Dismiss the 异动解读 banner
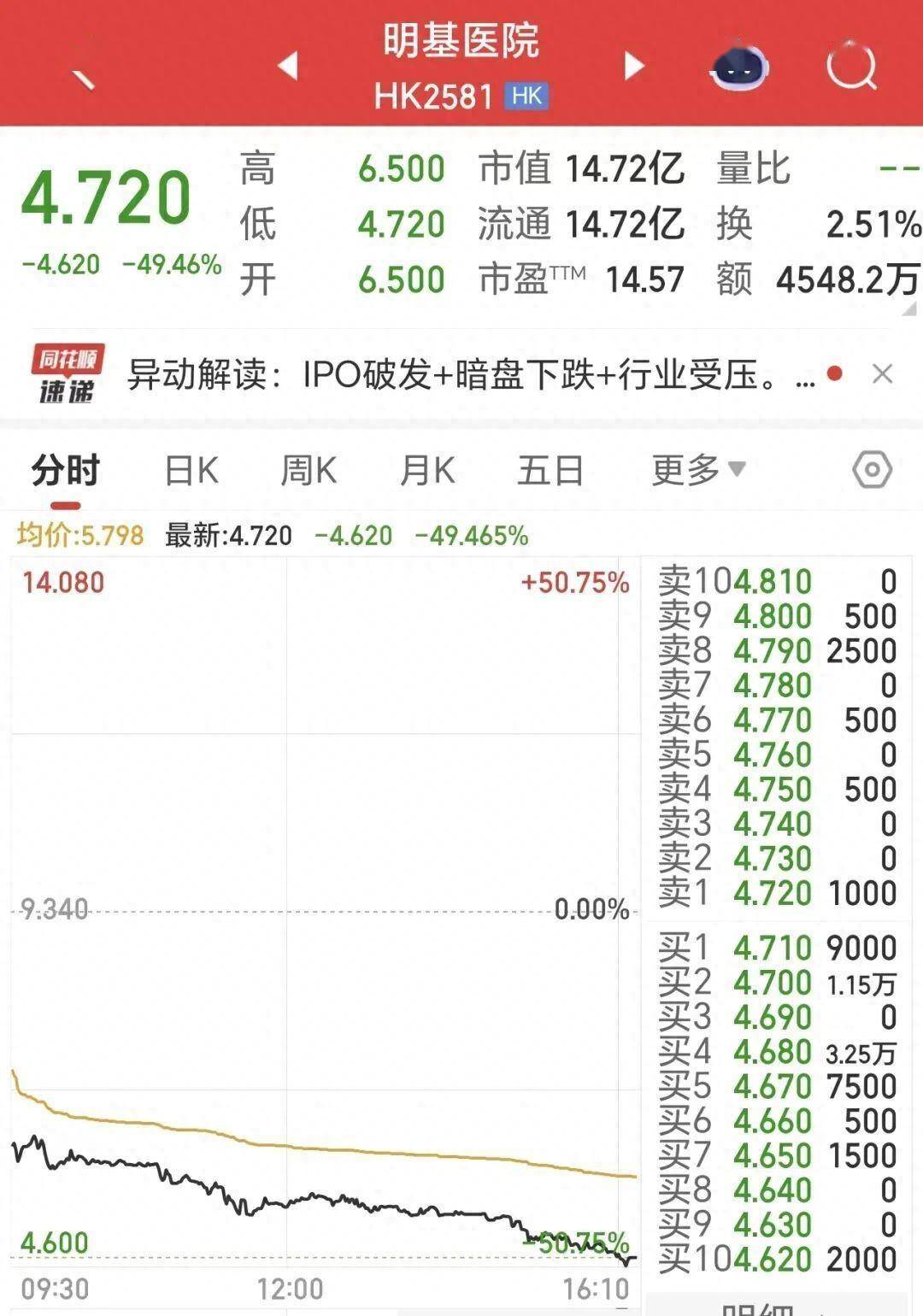 point(882,373)
